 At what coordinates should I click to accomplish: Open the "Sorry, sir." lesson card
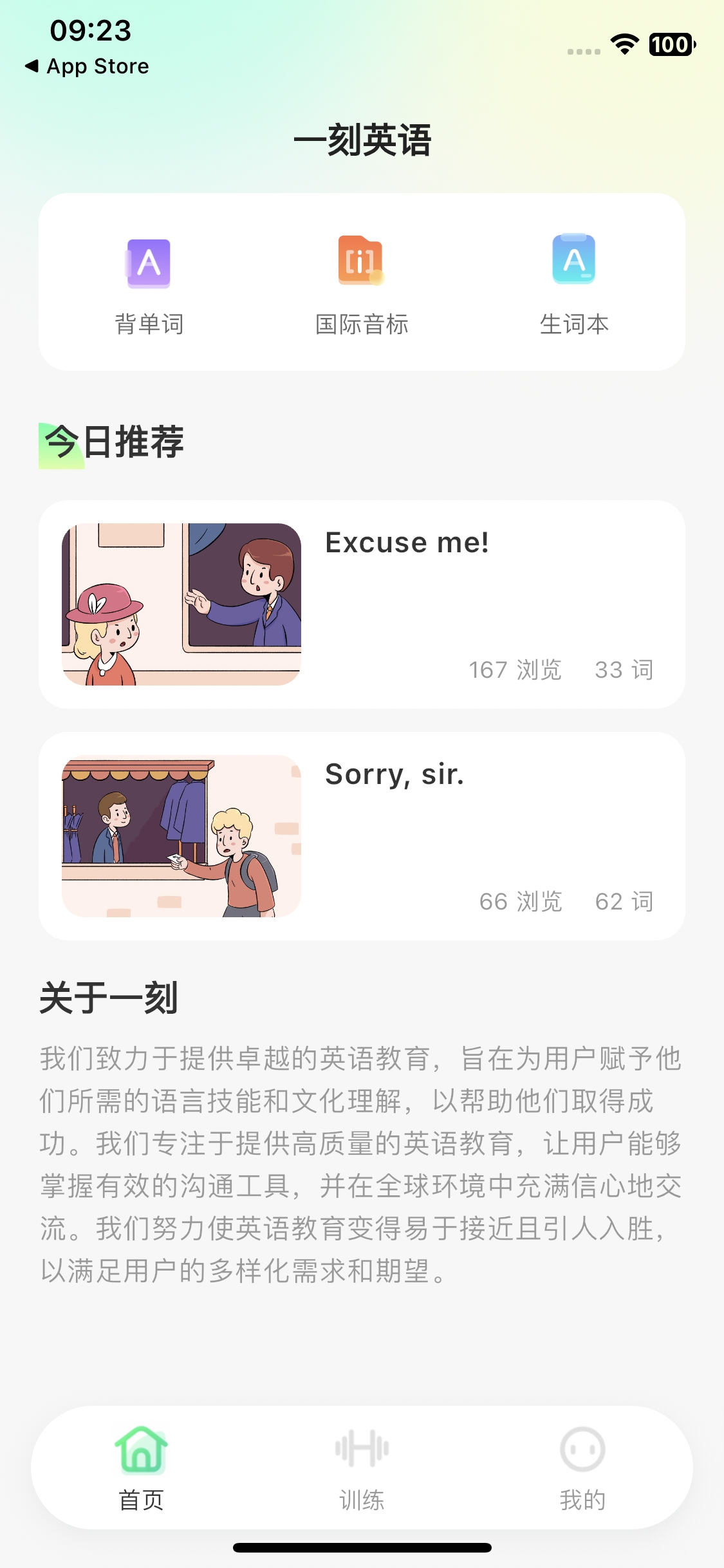coord(362,835)
